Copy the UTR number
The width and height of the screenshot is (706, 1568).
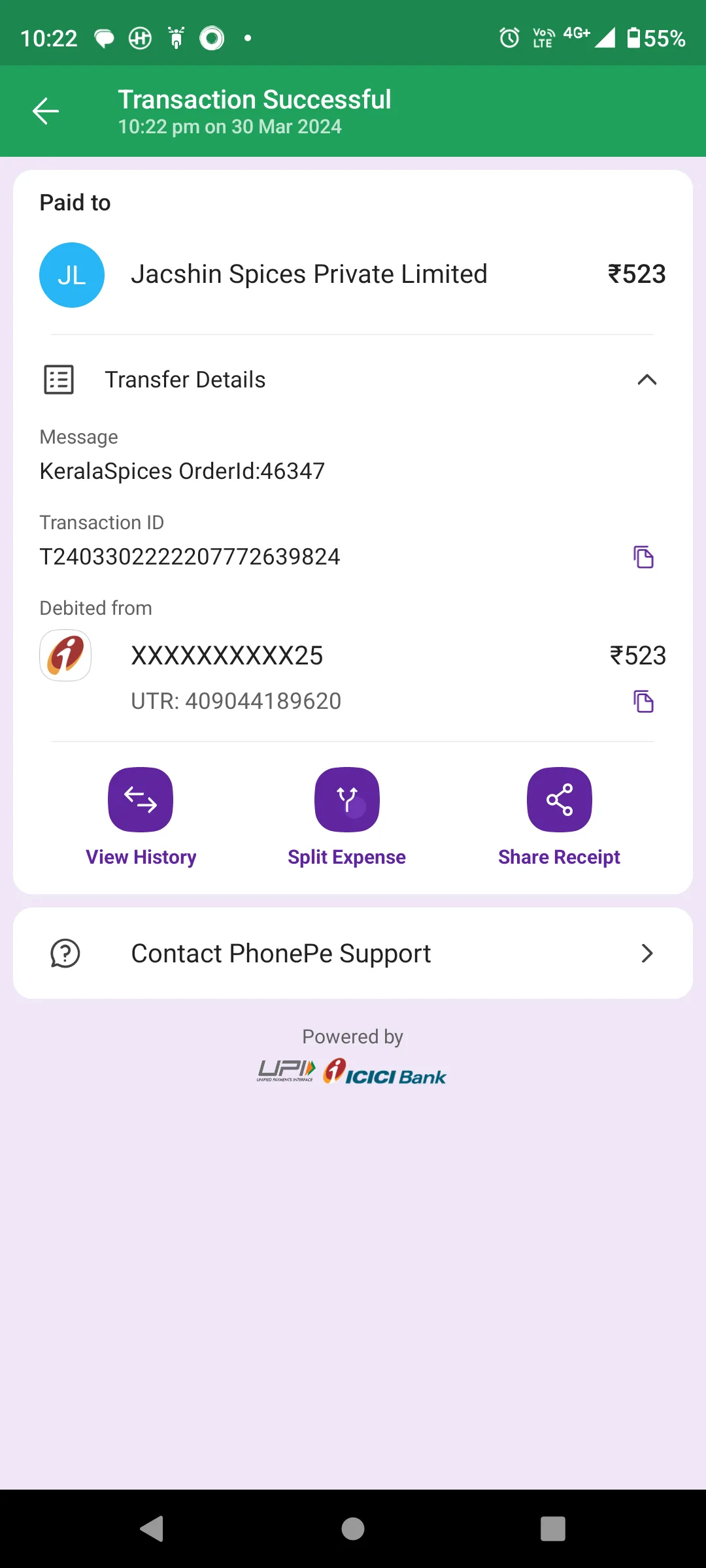click(643, 701)
